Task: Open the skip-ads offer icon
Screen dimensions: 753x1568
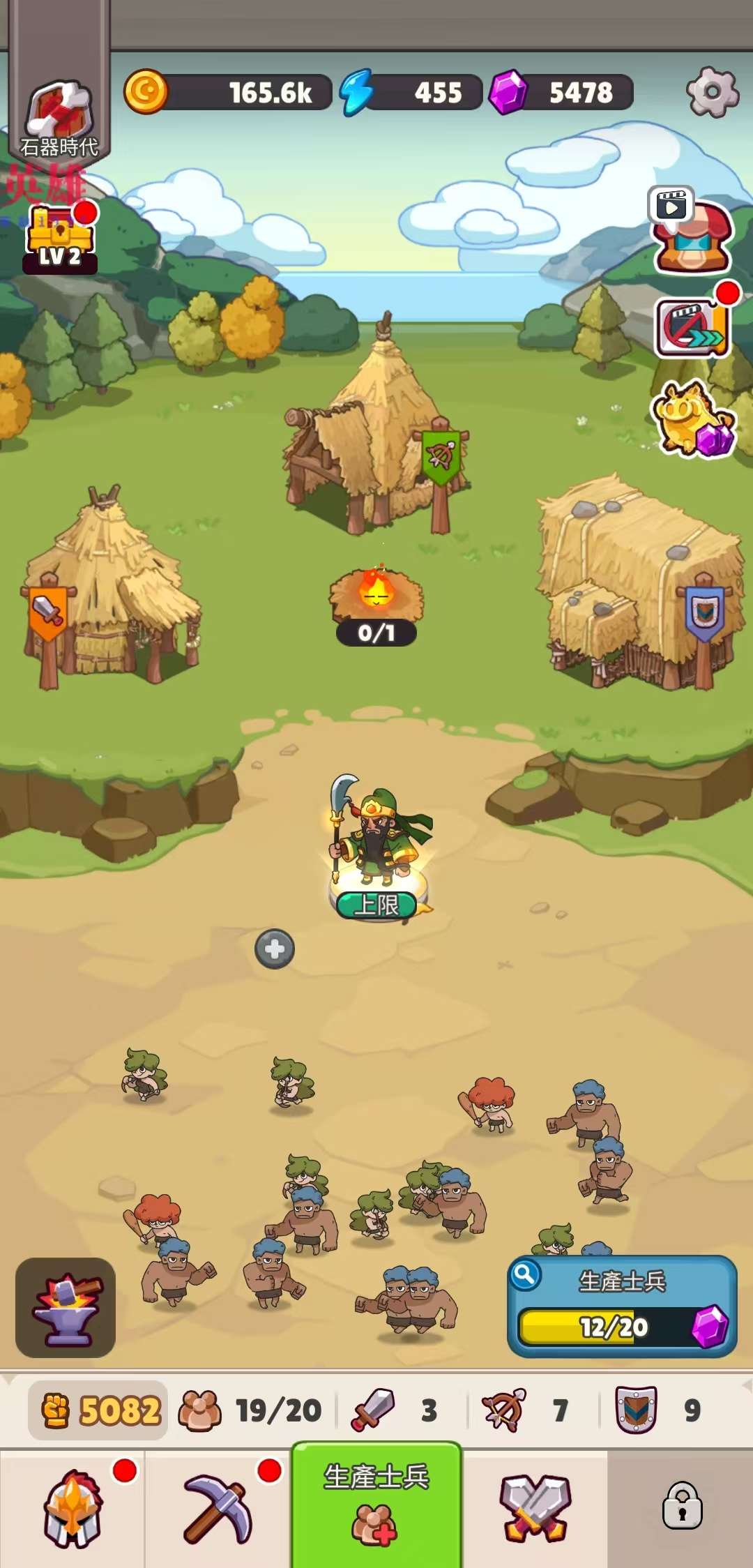Action: pyautogui.click(x=692, y=326)
